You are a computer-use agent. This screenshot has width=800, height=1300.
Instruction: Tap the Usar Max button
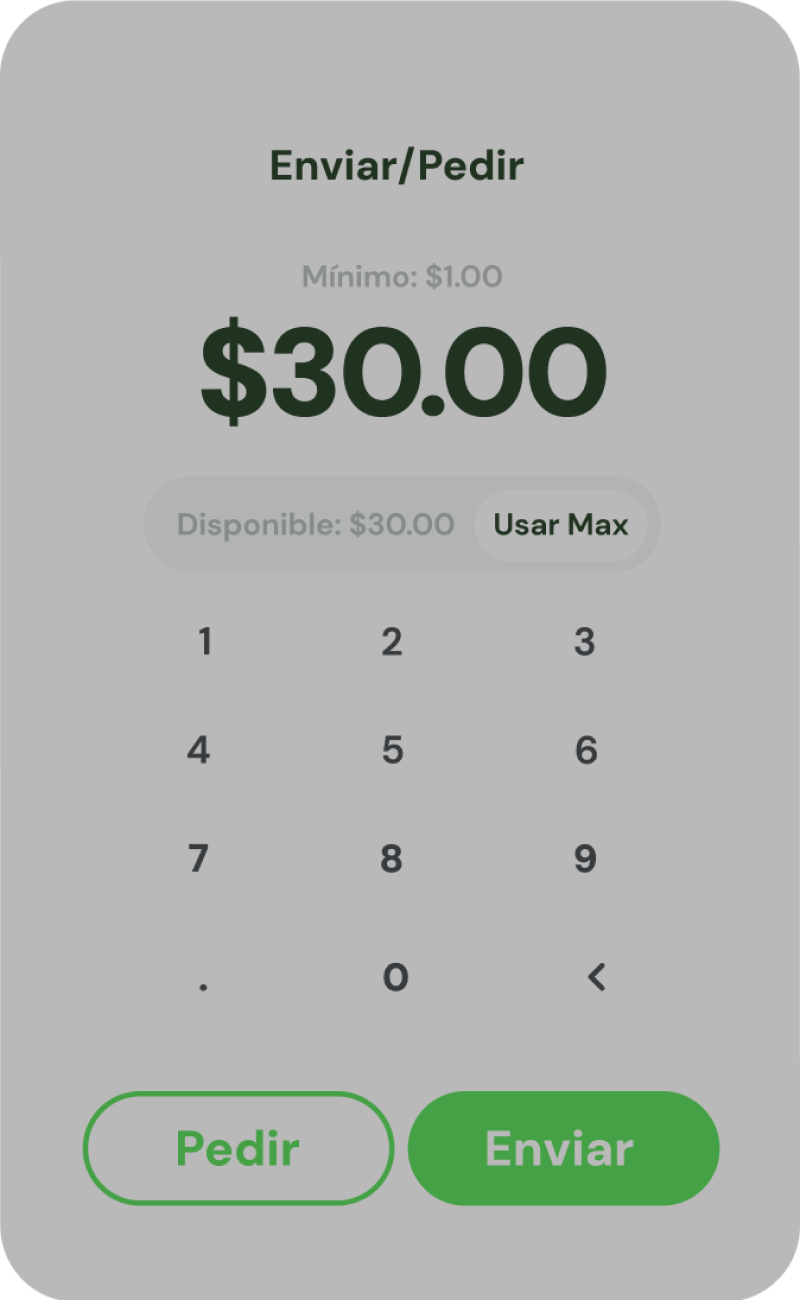[560, 525]
